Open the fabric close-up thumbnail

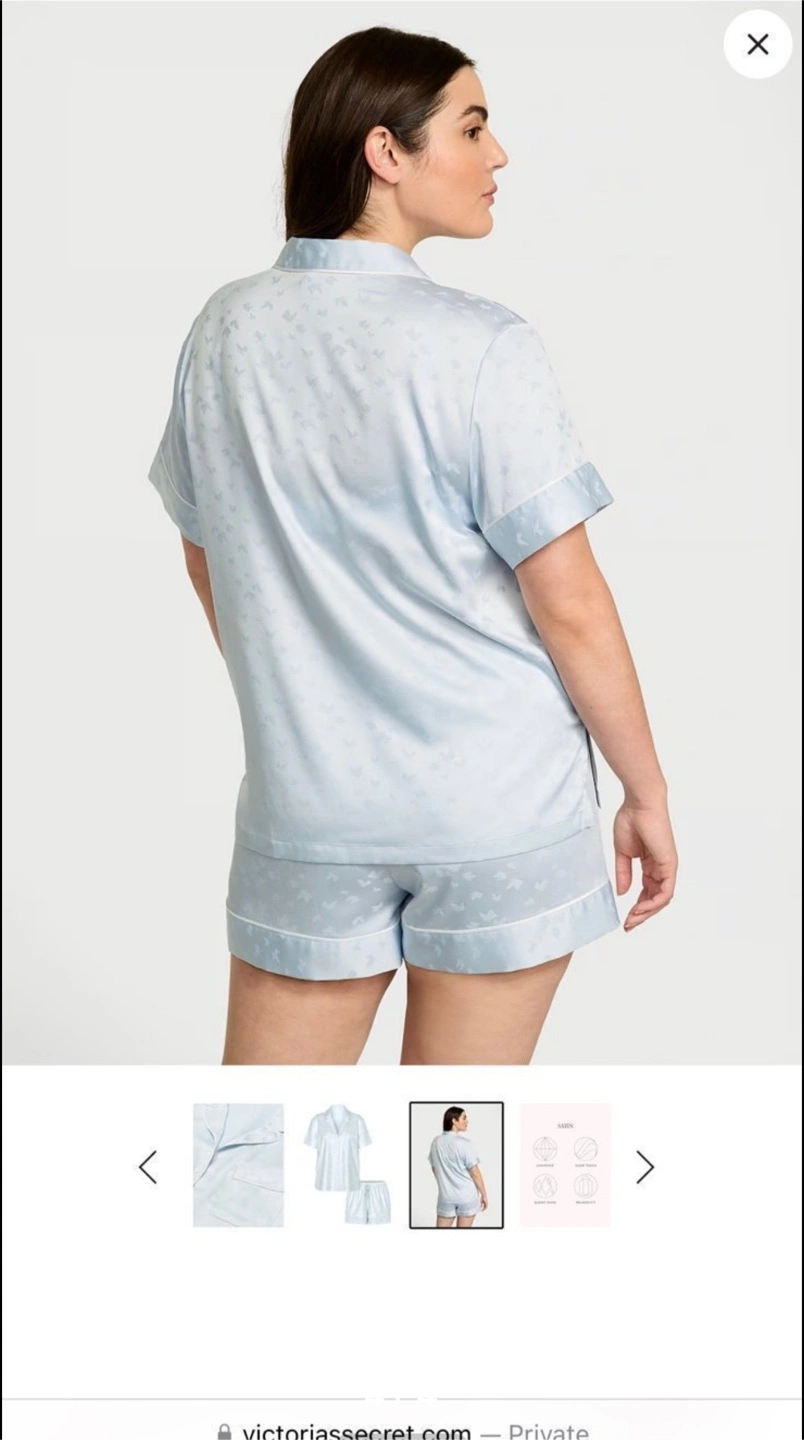(x=238, y=1165)
